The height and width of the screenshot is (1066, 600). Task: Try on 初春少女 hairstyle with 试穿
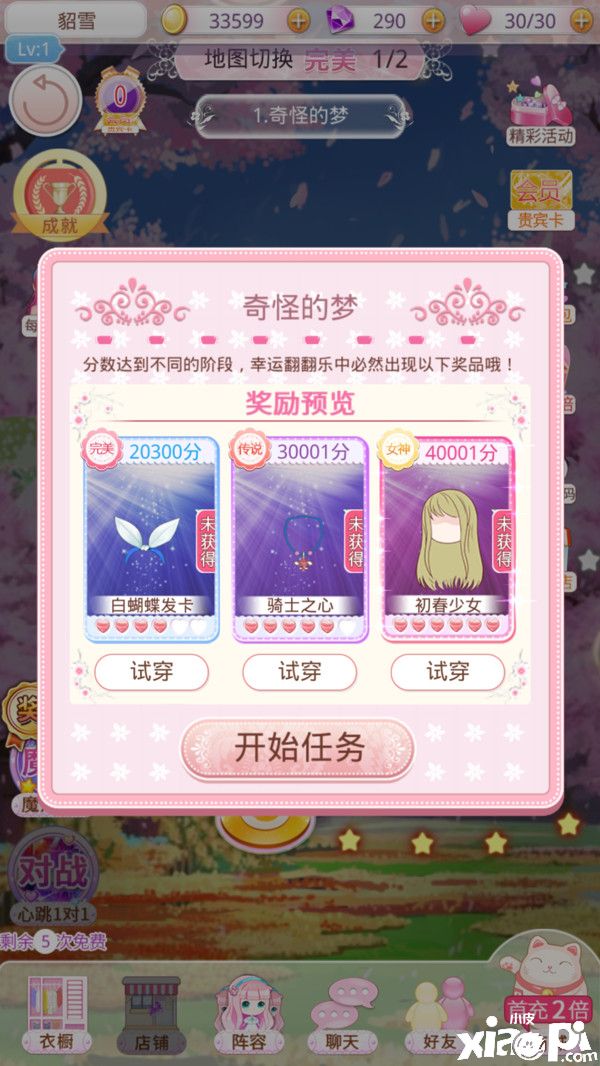tap(447, 672)
